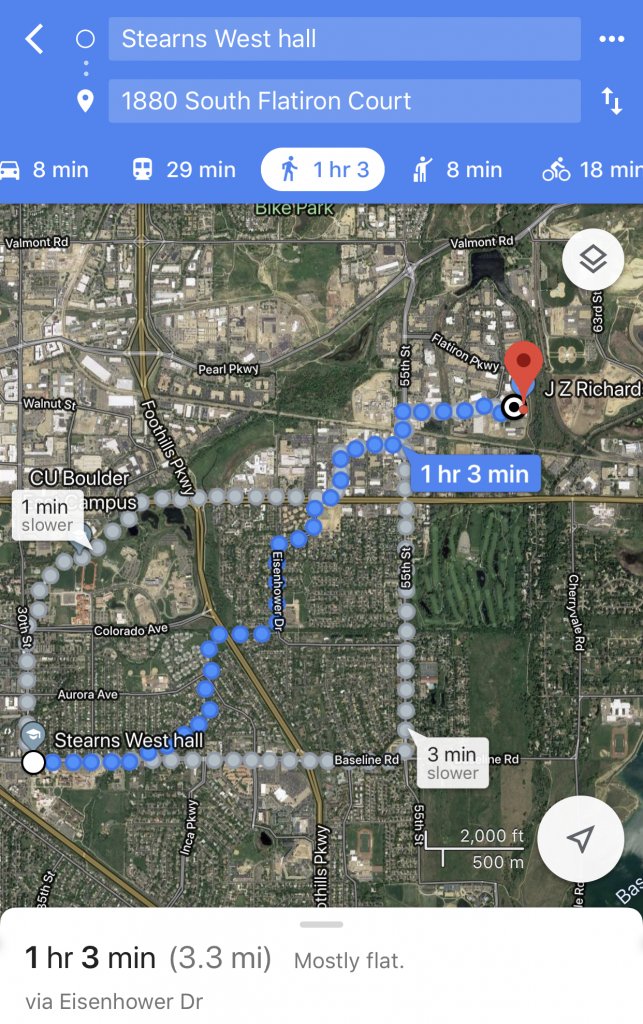643x1024 pixels.
Task: Open the map layers button
Action: click(593, 260)
